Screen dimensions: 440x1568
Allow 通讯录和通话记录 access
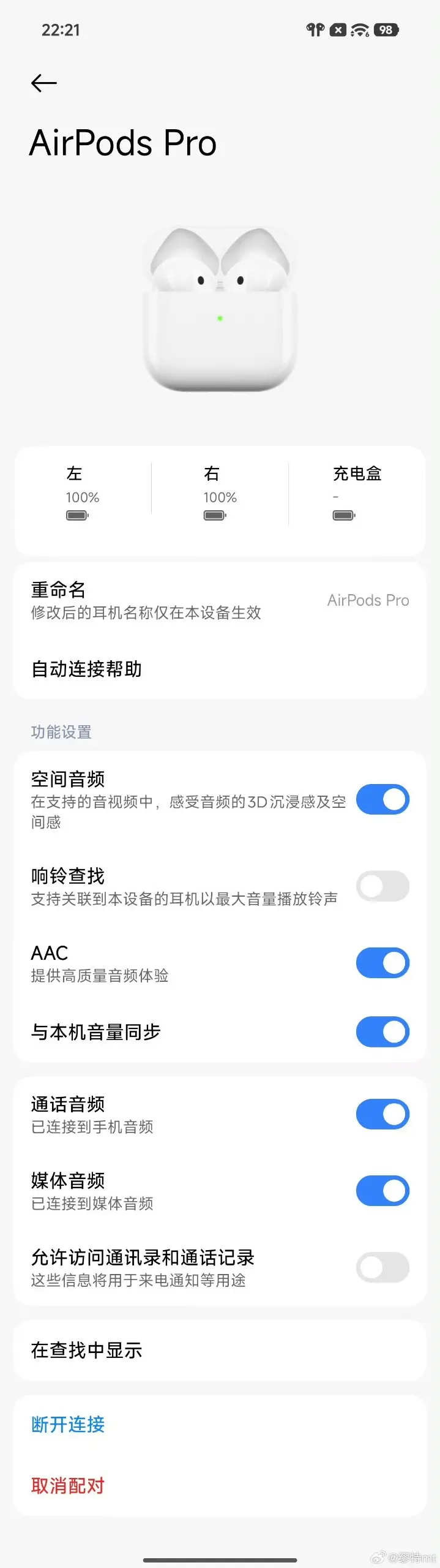(x=382, y=1267)
